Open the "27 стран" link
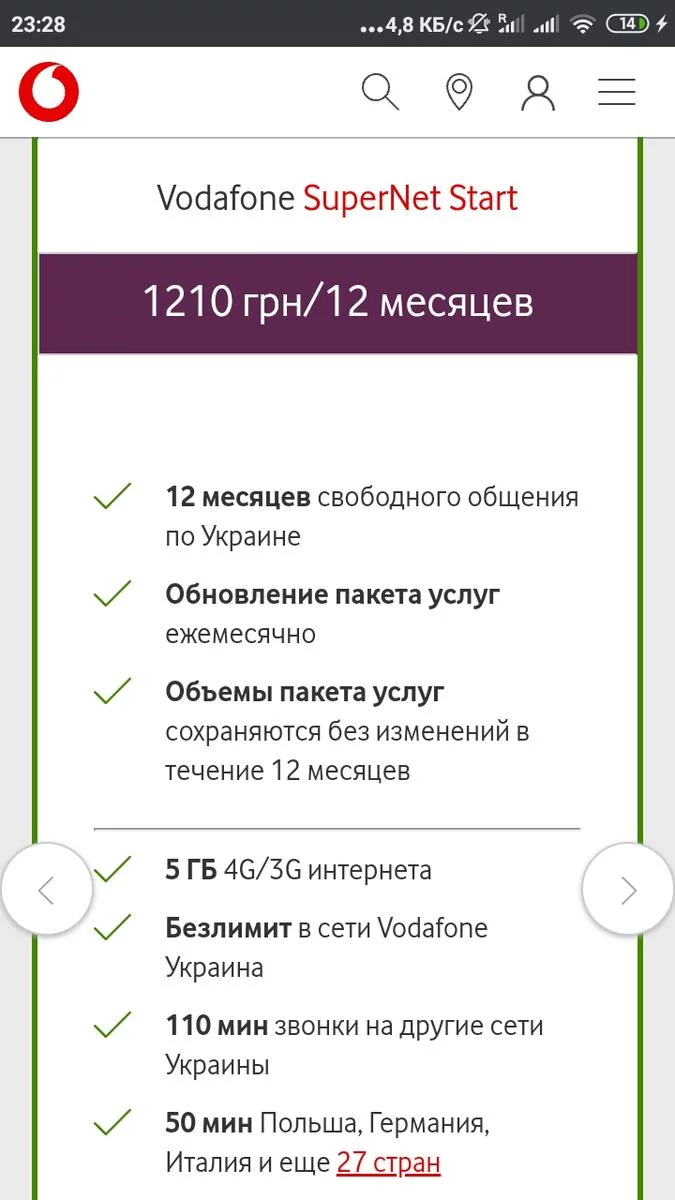 [388, 1163]
